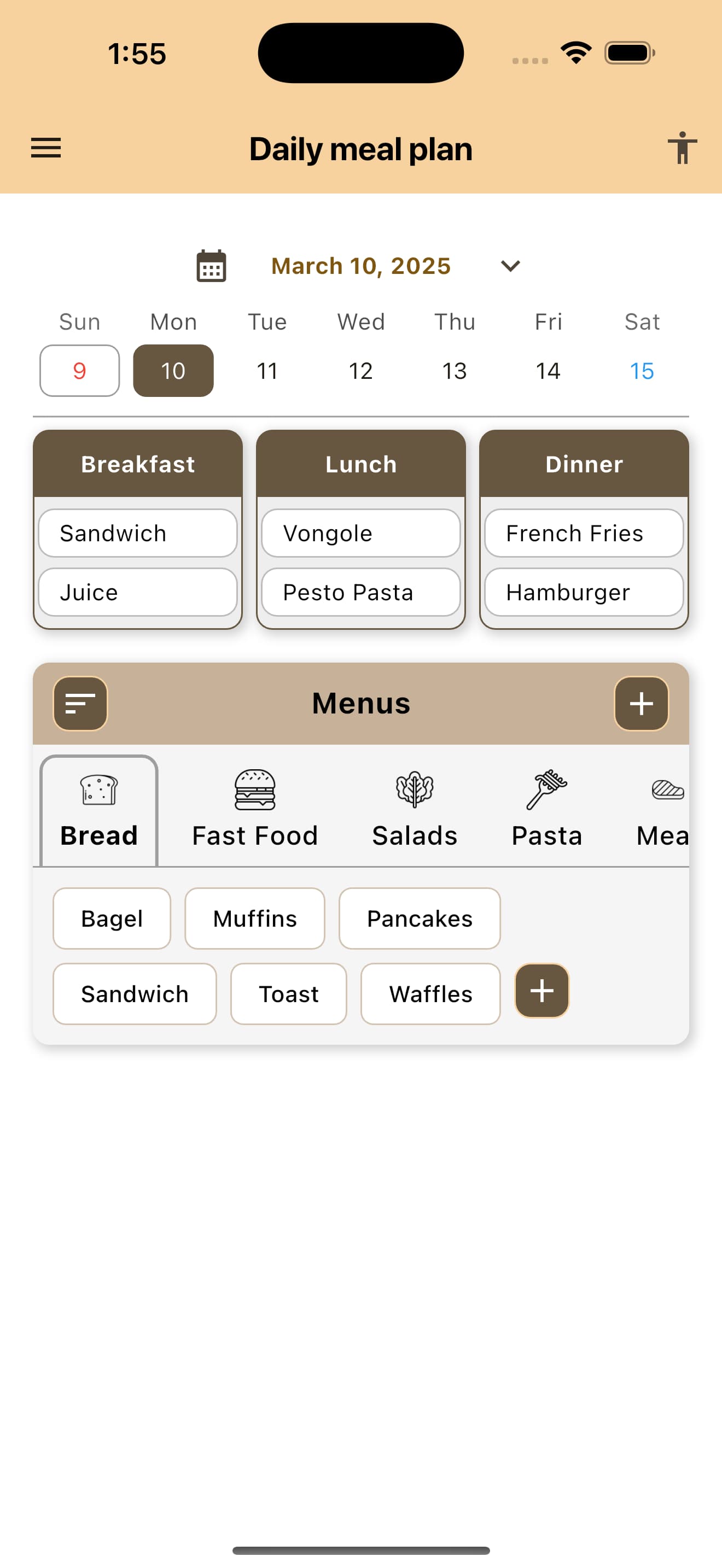Click the sort icon on the Menus panel
This screenshot has width=722, height=1568.
pos(80,704)
